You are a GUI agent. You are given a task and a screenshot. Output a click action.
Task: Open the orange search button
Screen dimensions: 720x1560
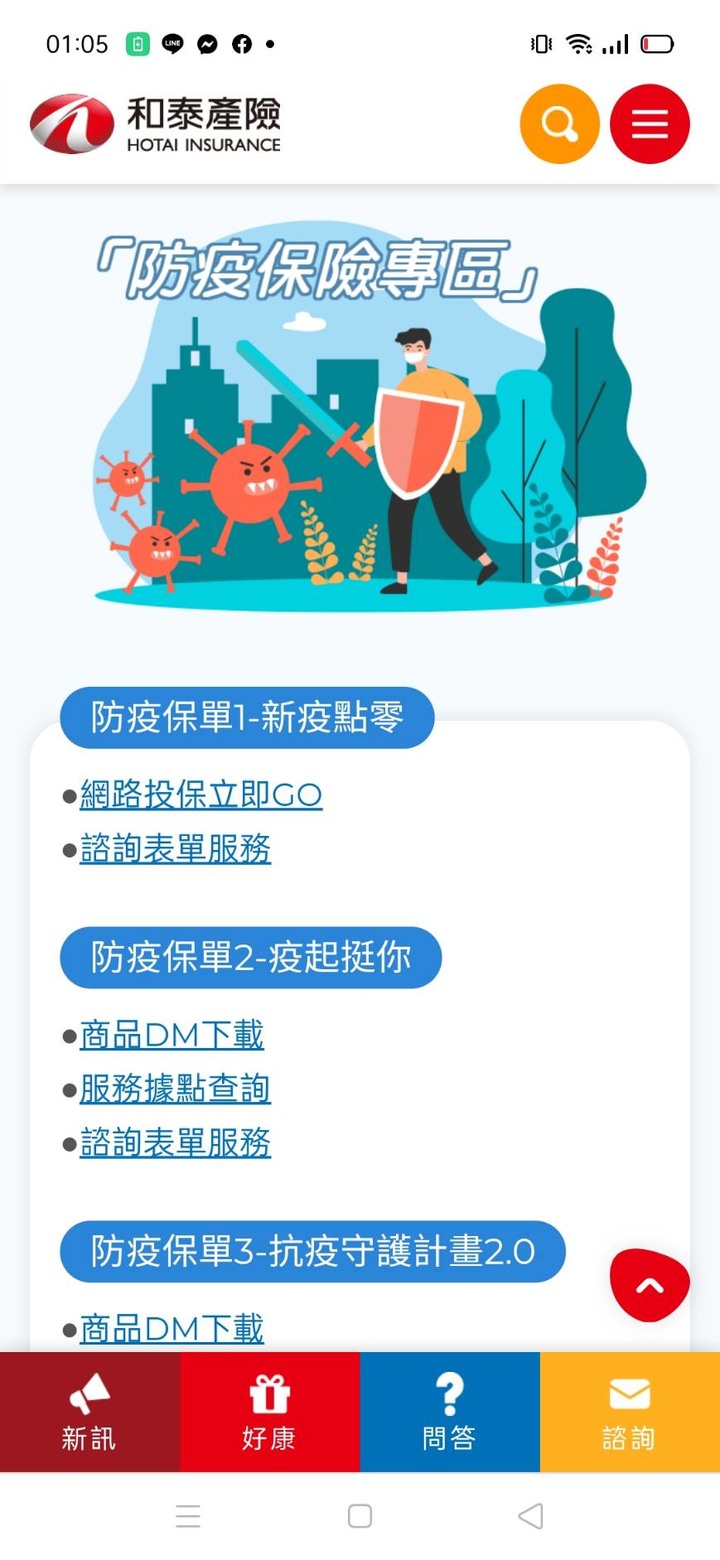click(x=559, y=124)
